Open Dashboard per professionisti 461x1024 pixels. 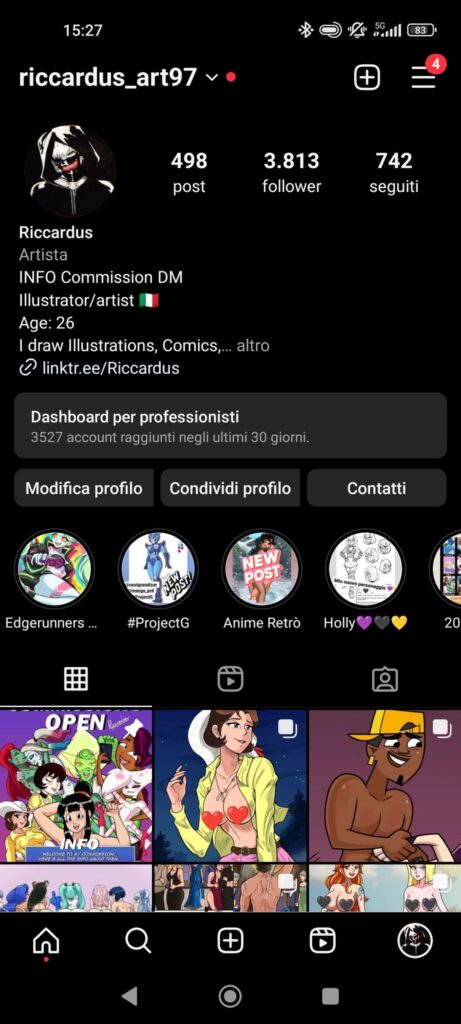(230, 425)
